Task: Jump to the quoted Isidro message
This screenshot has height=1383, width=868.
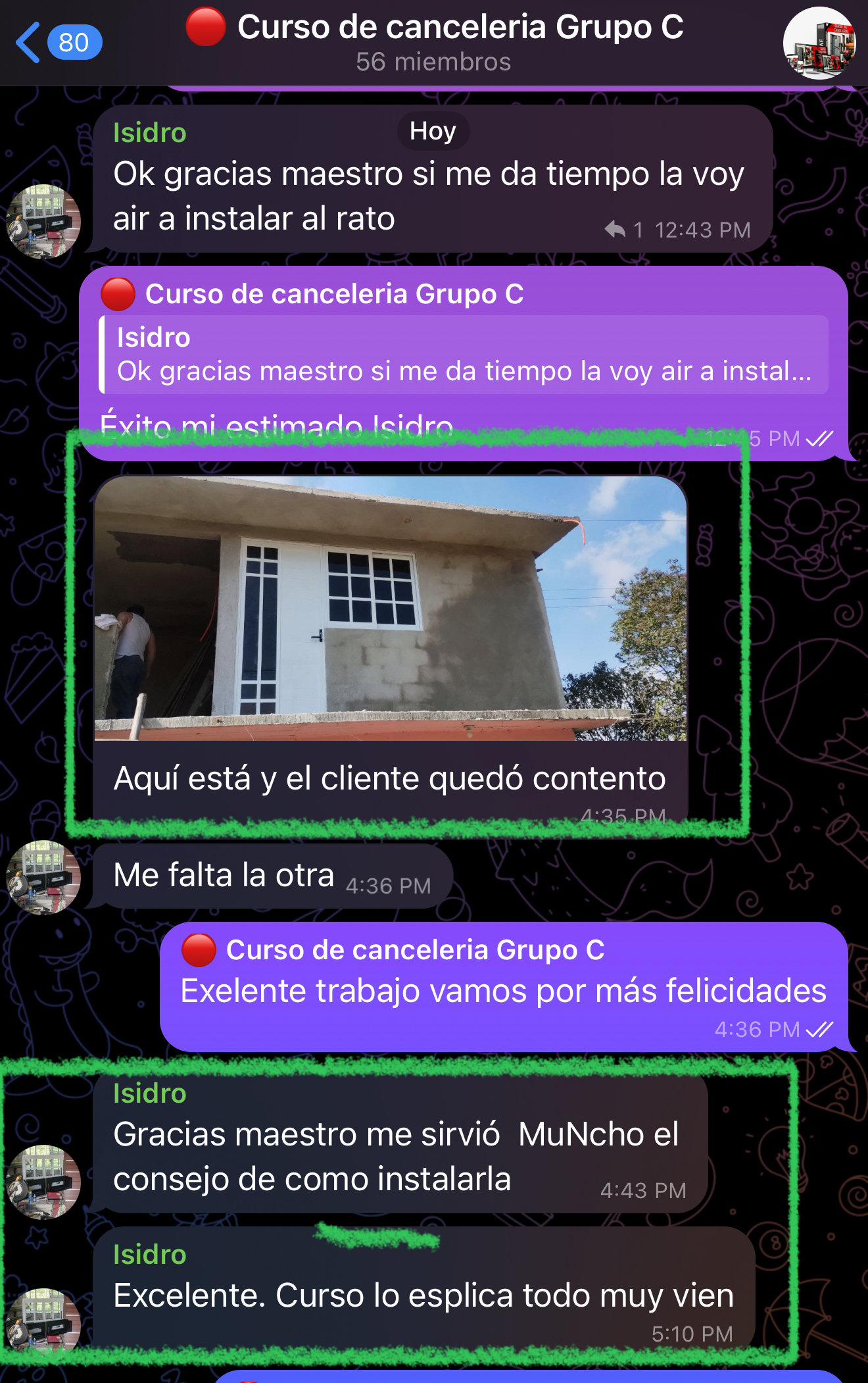Action: 463,355
